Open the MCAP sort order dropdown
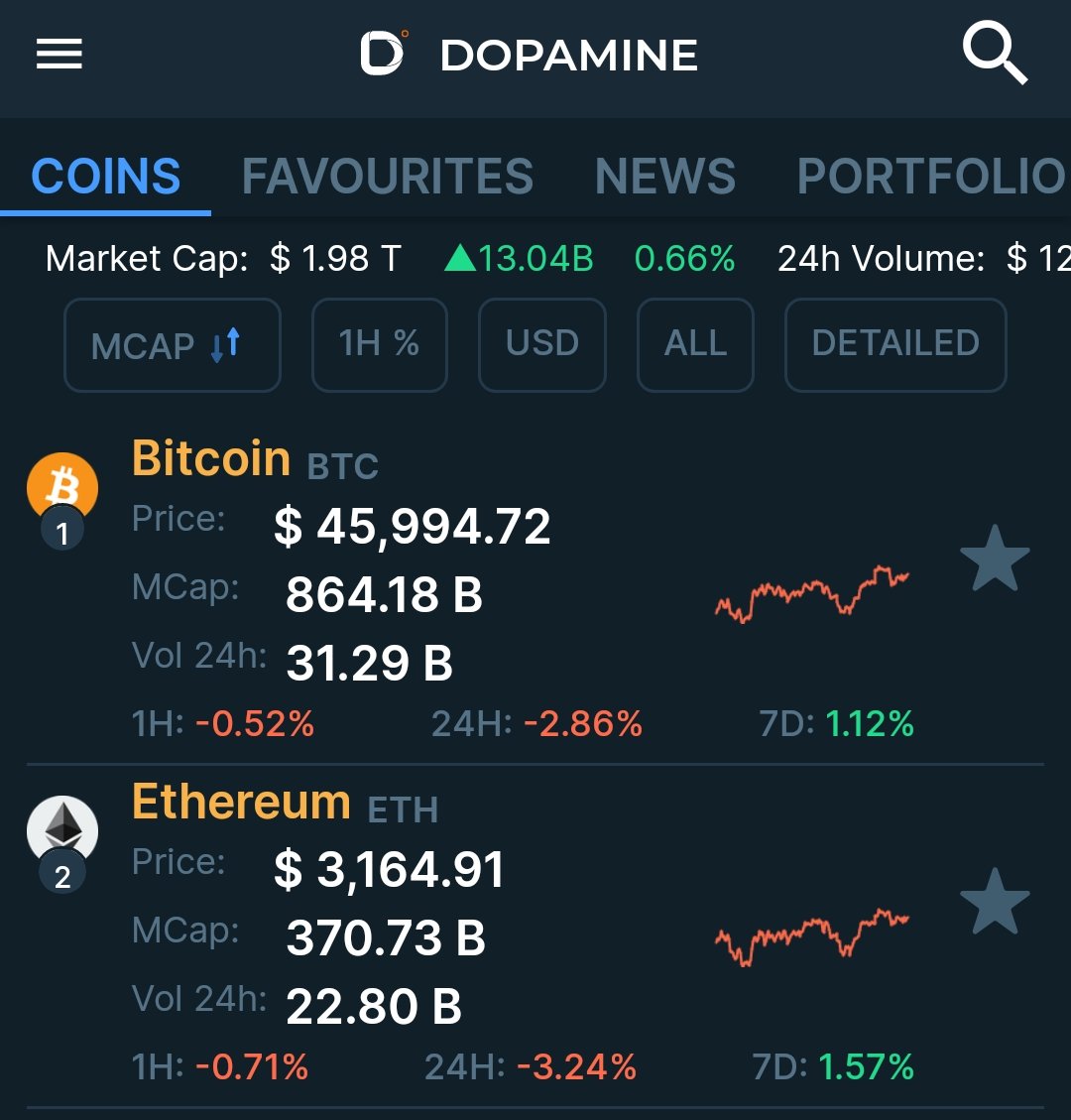 tap(172, 343)
